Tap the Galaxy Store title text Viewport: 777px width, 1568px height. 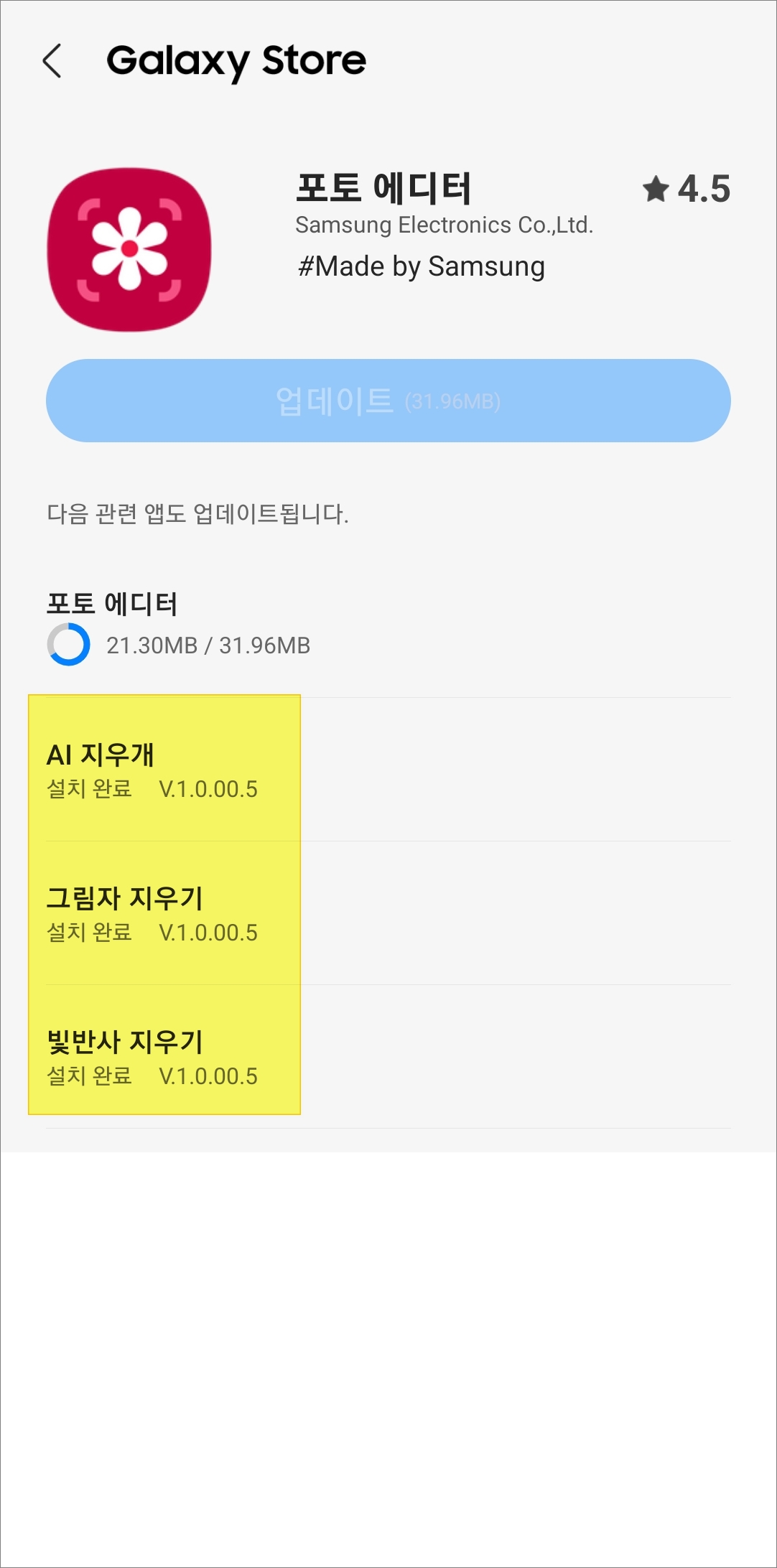[237, 61]
